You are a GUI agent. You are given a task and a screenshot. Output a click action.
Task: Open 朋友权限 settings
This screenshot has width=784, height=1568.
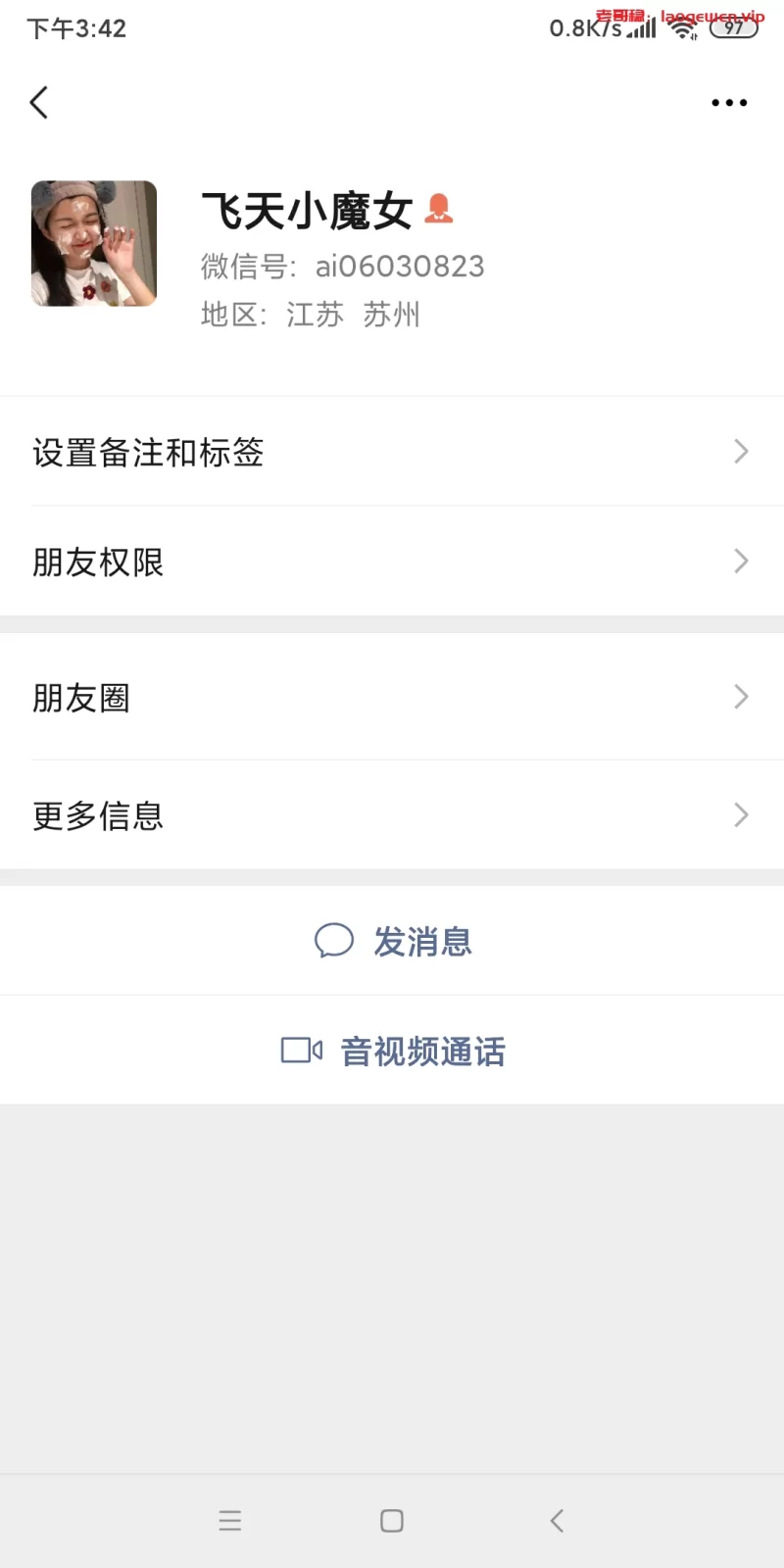(392, 562)
